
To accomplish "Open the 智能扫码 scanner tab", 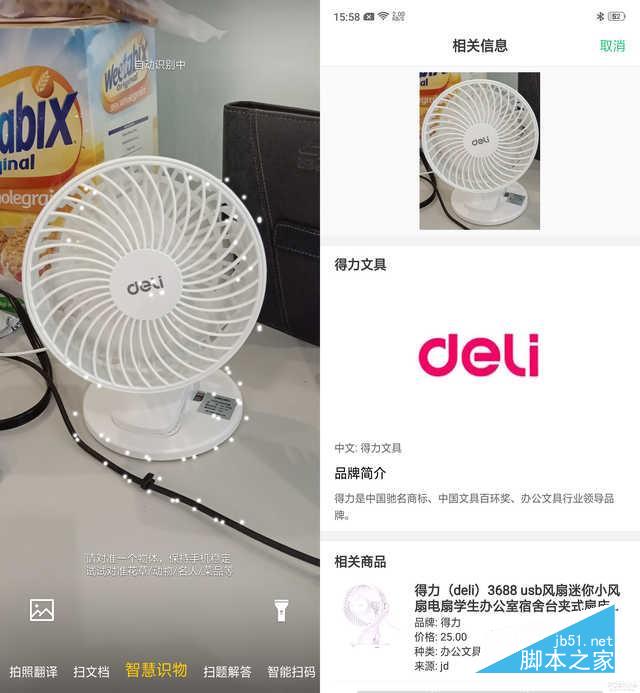I will point(291,672).
